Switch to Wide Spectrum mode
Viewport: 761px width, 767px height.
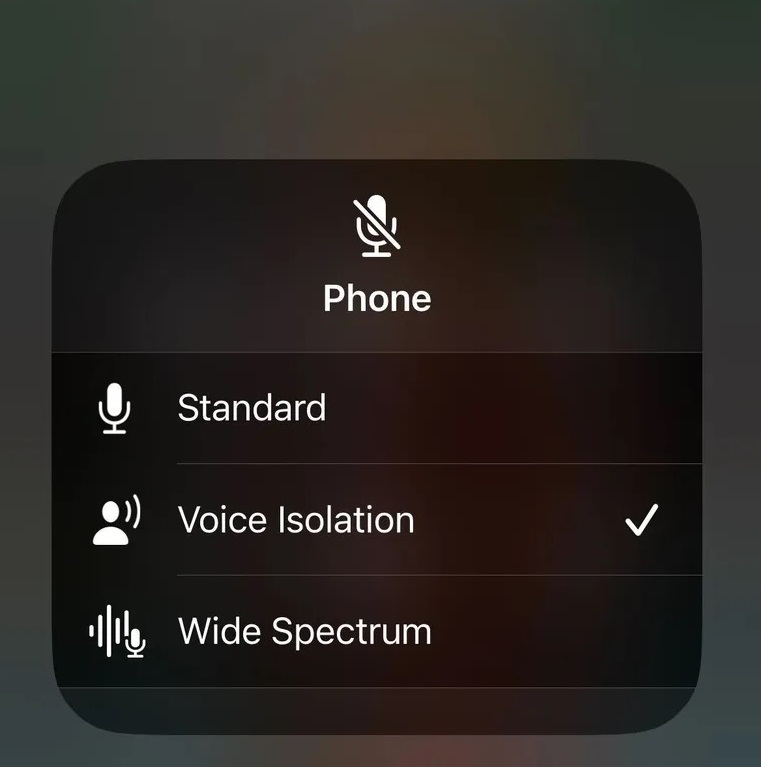point(304,632)
